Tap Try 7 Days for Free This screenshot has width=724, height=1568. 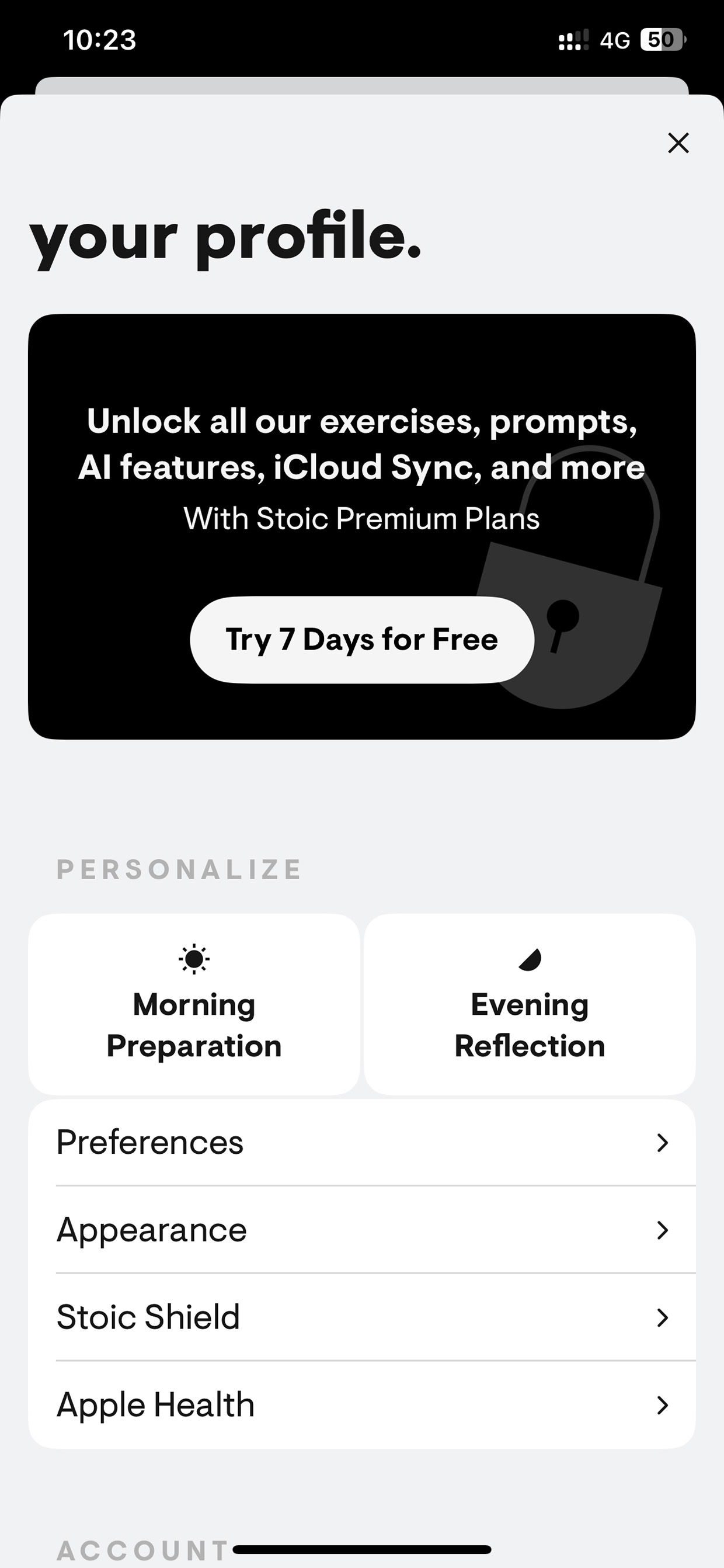(x=362, y=640)
